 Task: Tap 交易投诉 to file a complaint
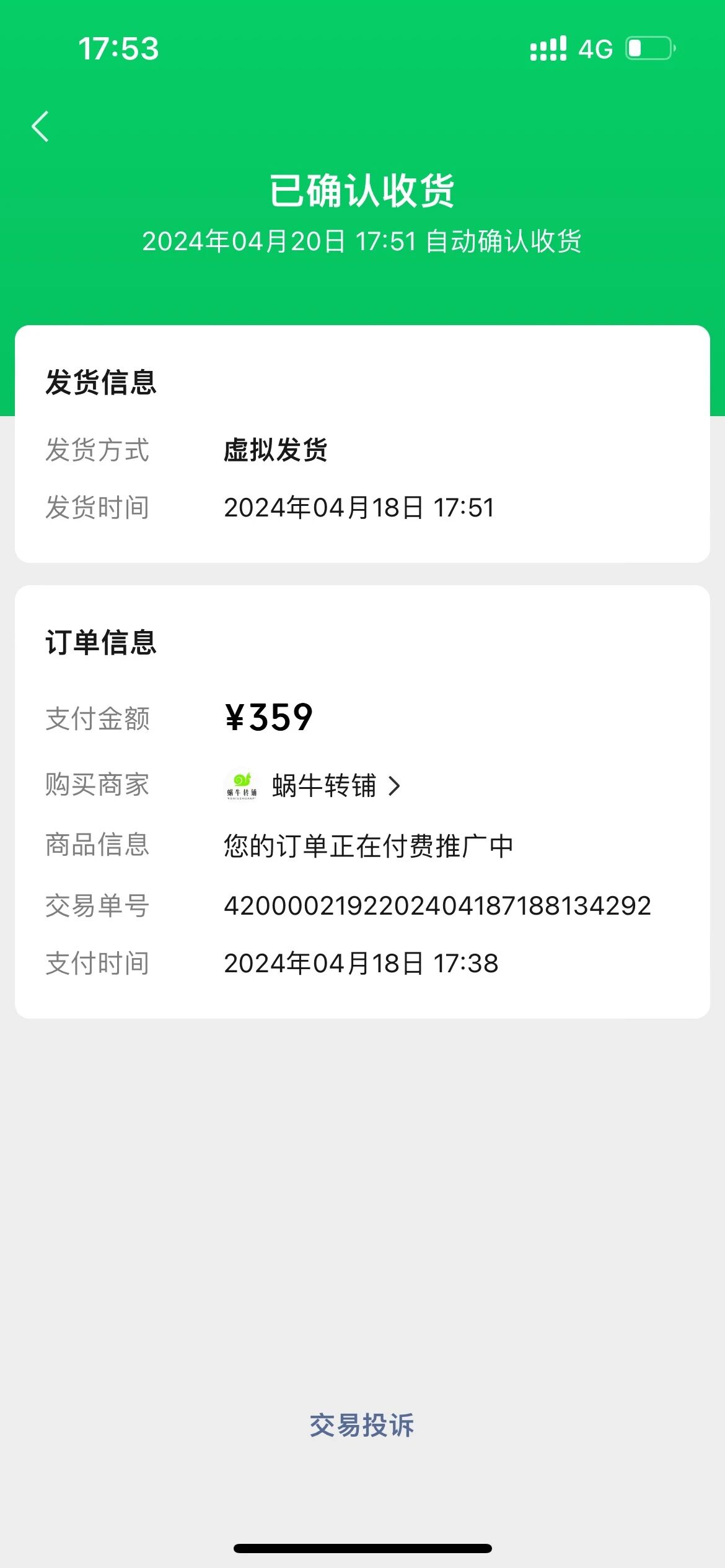362,1425
